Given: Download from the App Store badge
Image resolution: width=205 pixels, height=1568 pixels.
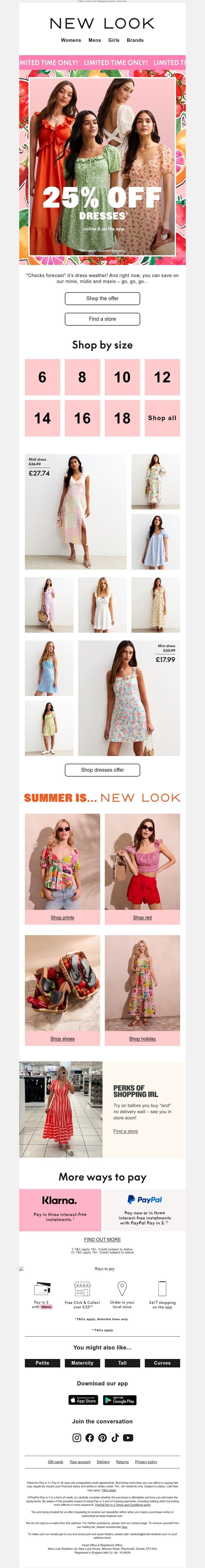Looking at the screenshot, I should click(83, 1400).
